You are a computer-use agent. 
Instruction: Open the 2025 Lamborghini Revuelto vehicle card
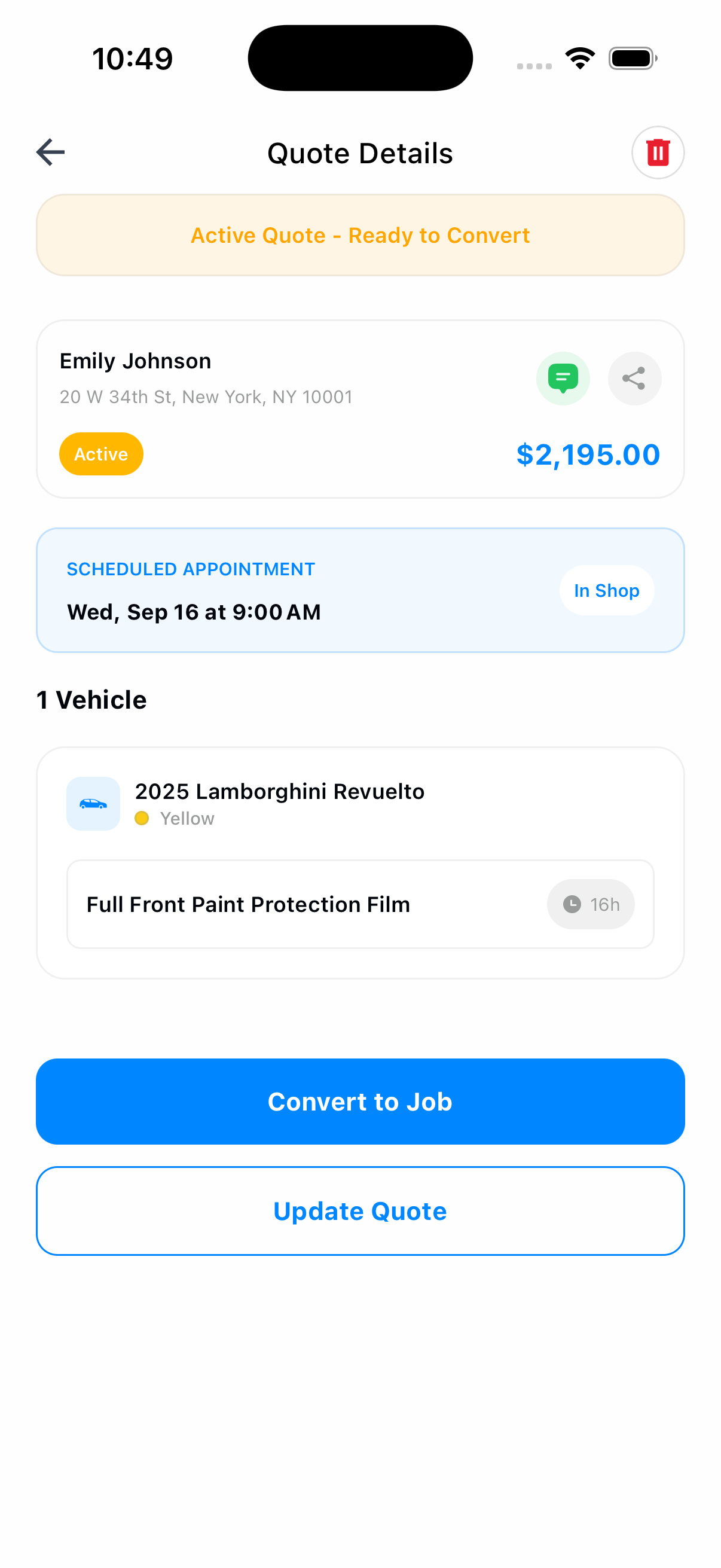(x=360, y=804)
